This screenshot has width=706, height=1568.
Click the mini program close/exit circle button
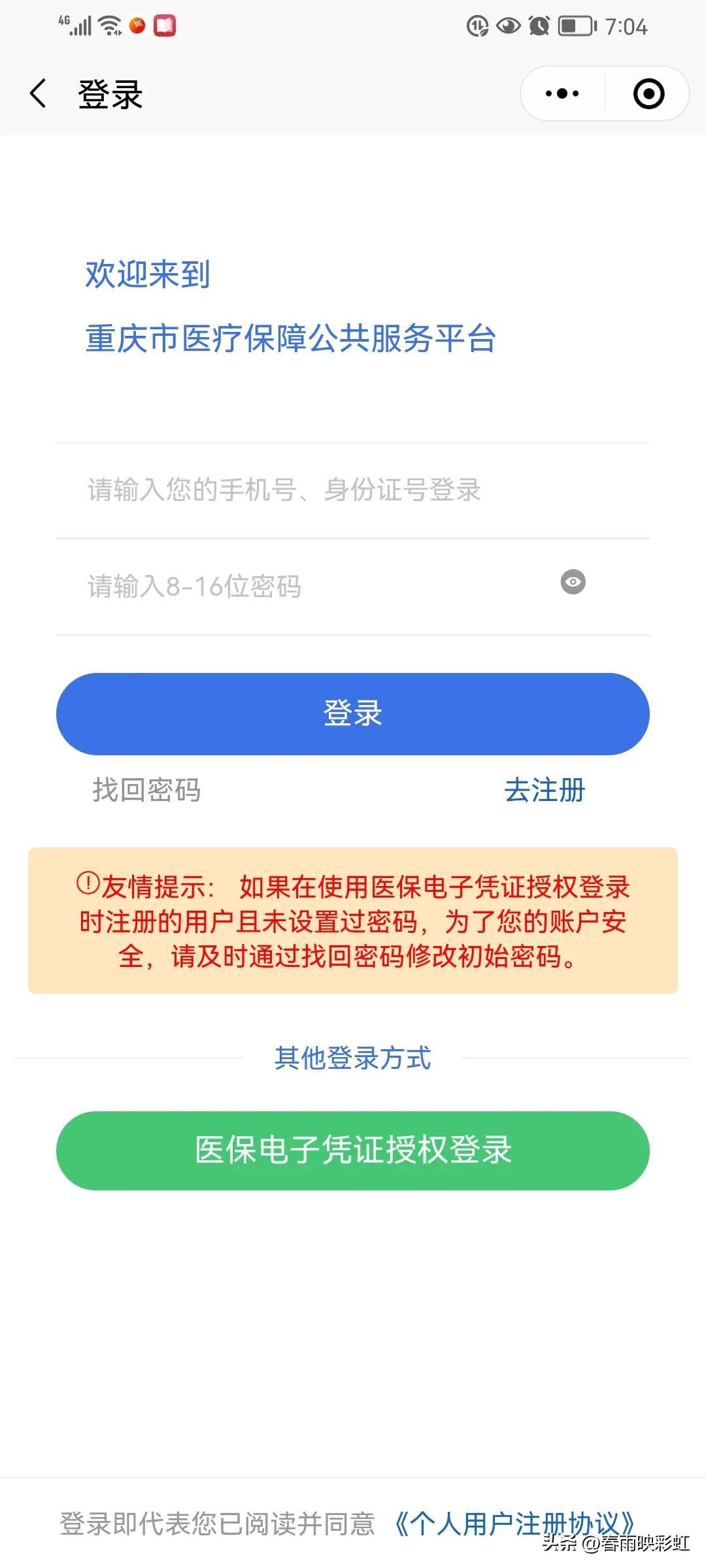point(647,93)
